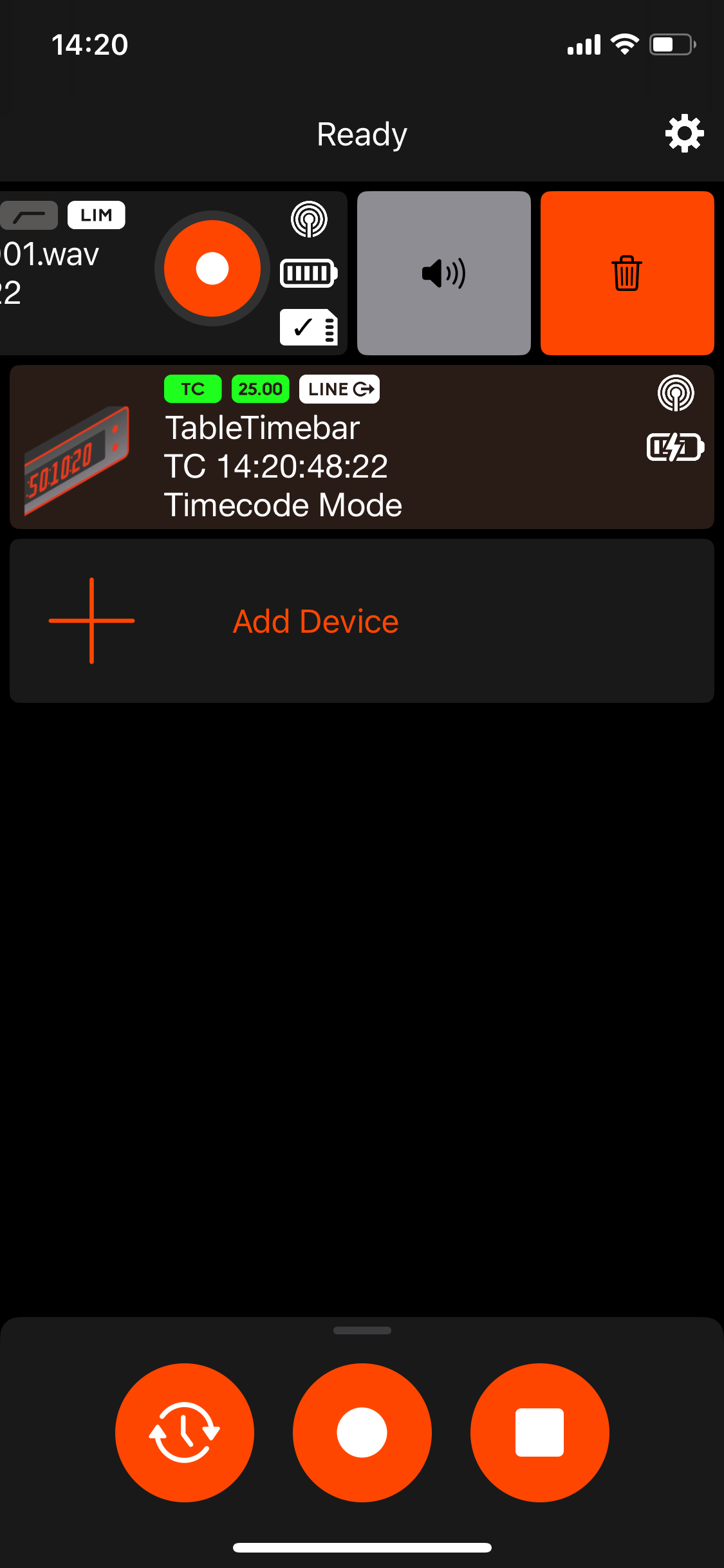The height and width of the screenshot is (1568, 724).
Task: Start recording on all devices
Action: point(362,1432)
